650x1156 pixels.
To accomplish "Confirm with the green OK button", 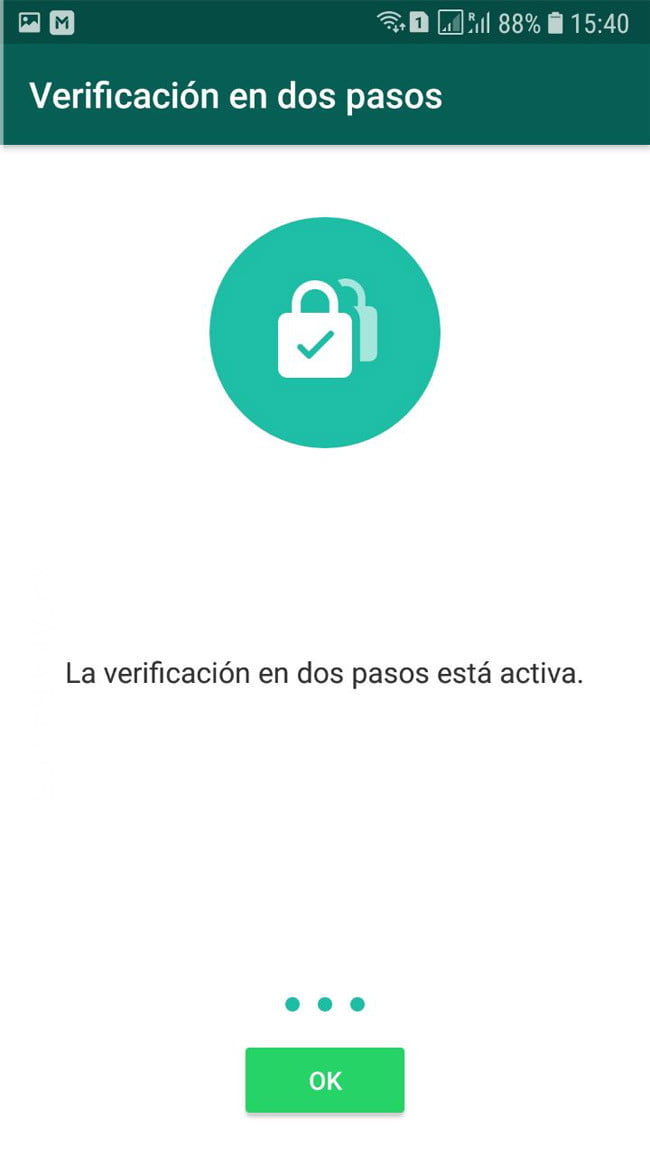I will (x=325, y=1080).
